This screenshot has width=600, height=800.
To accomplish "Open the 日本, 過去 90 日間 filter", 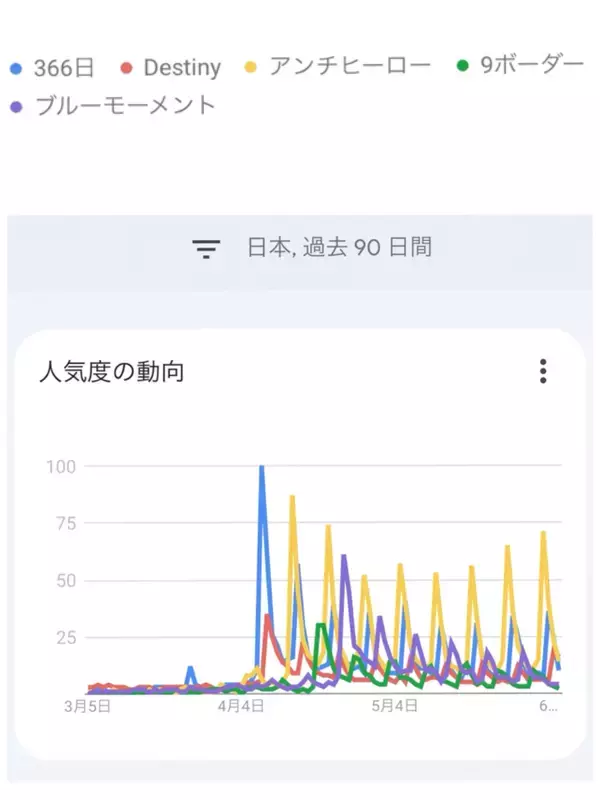I will click(x=311, y=248).
